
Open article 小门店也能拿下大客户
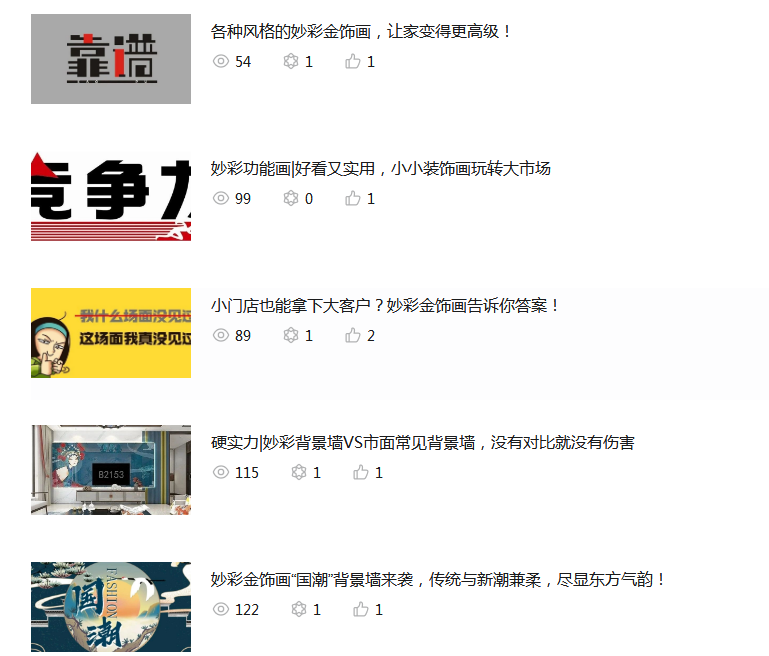(x=385, y=306)
